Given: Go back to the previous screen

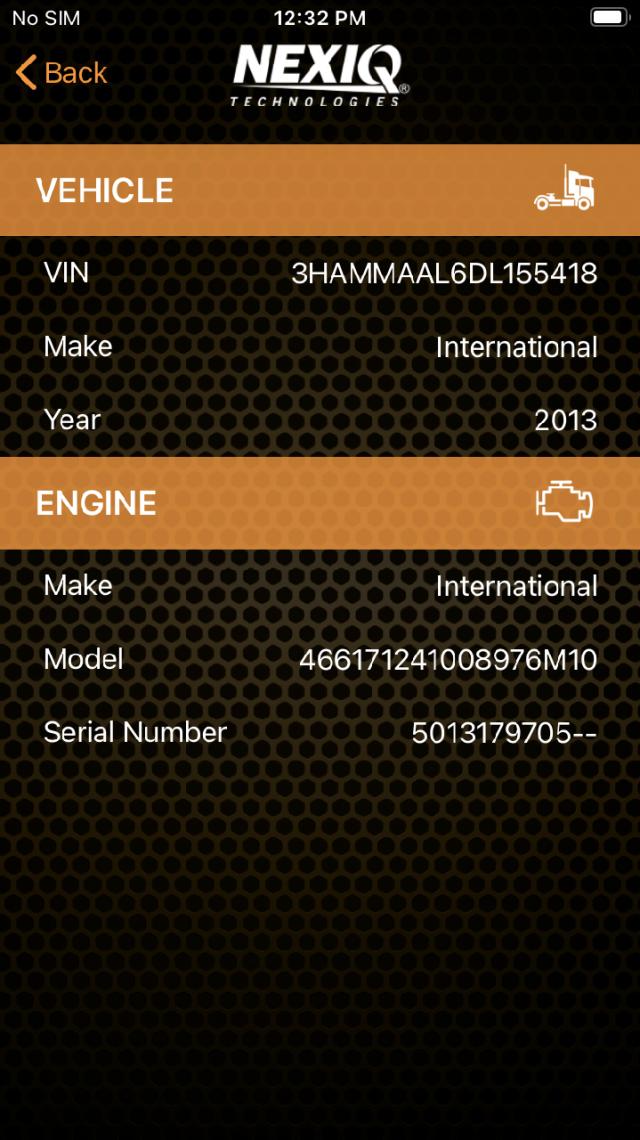Looking at the screenshot, I should point(61,73).
